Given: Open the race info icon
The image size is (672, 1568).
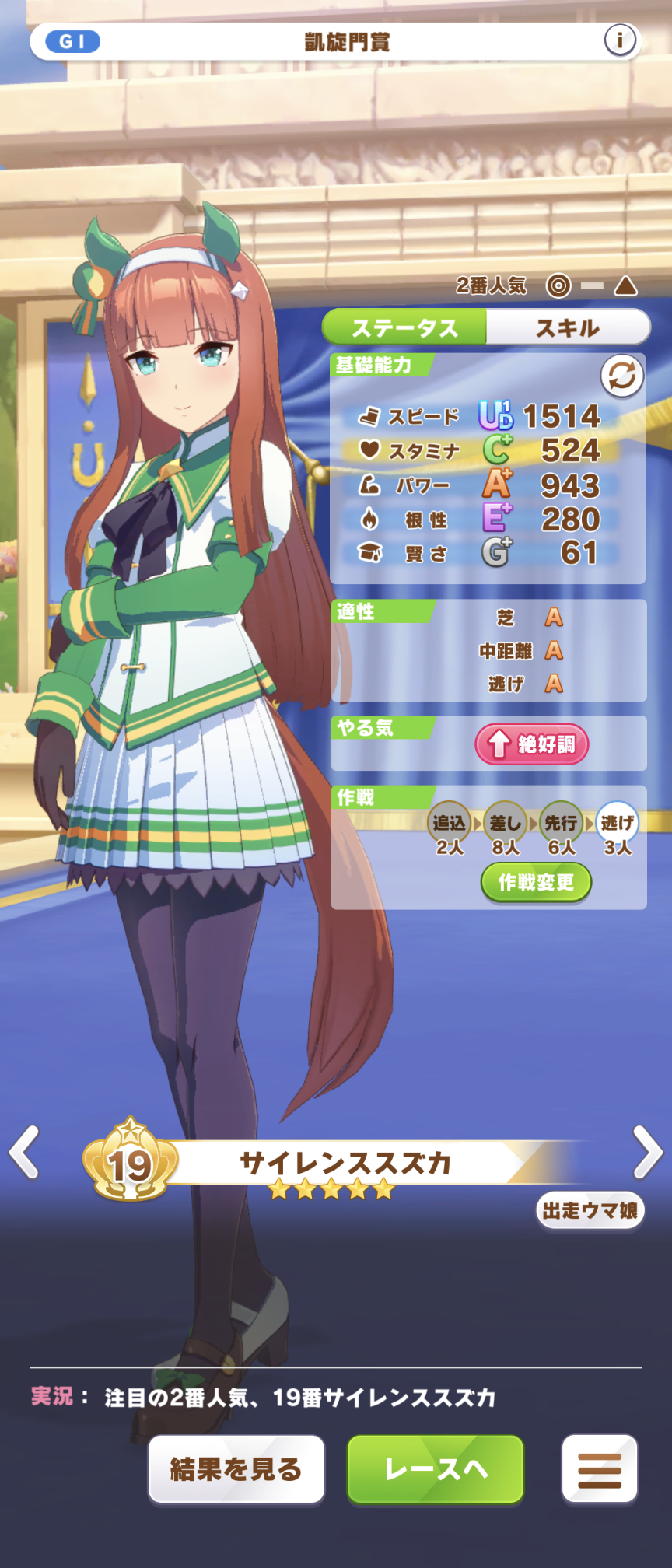Looking at the screenshot, I should coord(619,40).
